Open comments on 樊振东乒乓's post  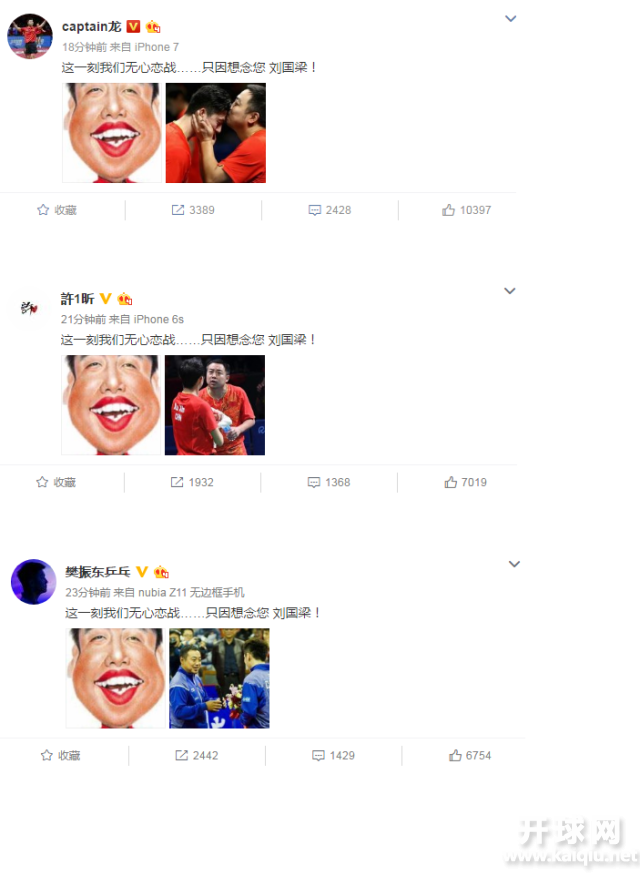click(333, 755)
